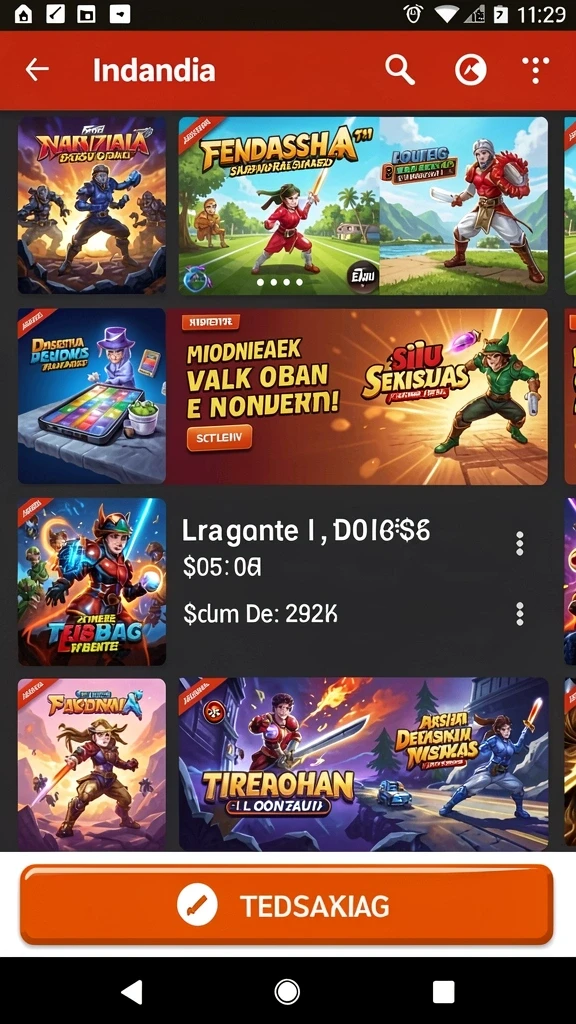Open search in the app bar
The height and width of the screenshot is (1024, 576).
point(400,69)
